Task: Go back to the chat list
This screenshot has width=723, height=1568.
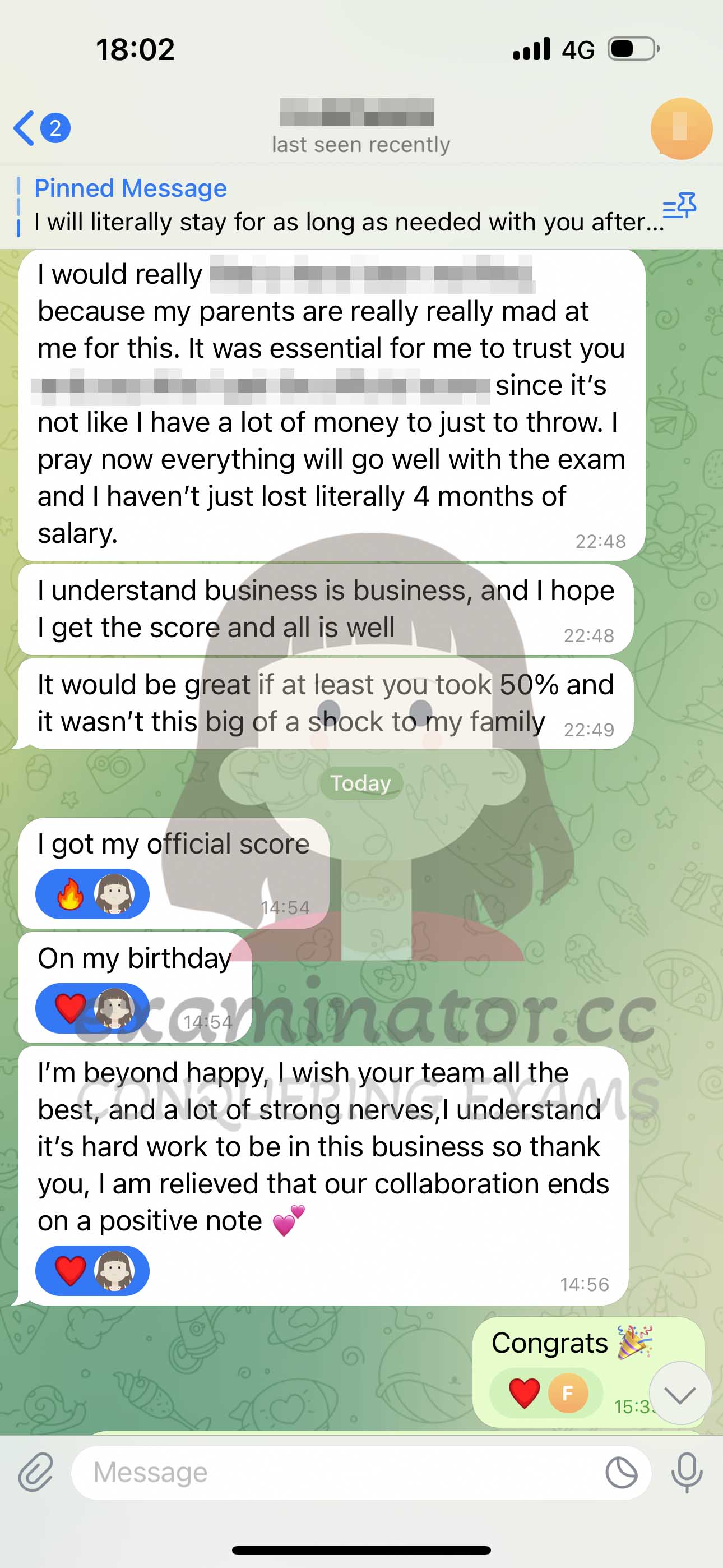Action: coord(41,128)
